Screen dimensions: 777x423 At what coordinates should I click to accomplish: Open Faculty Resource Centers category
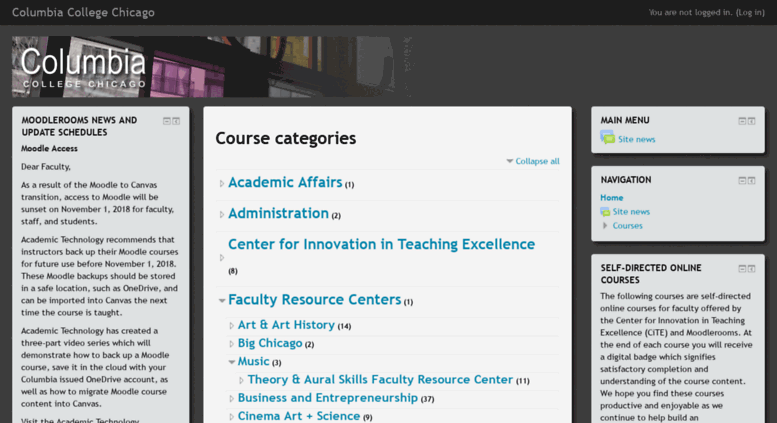(x=314, y=300)
